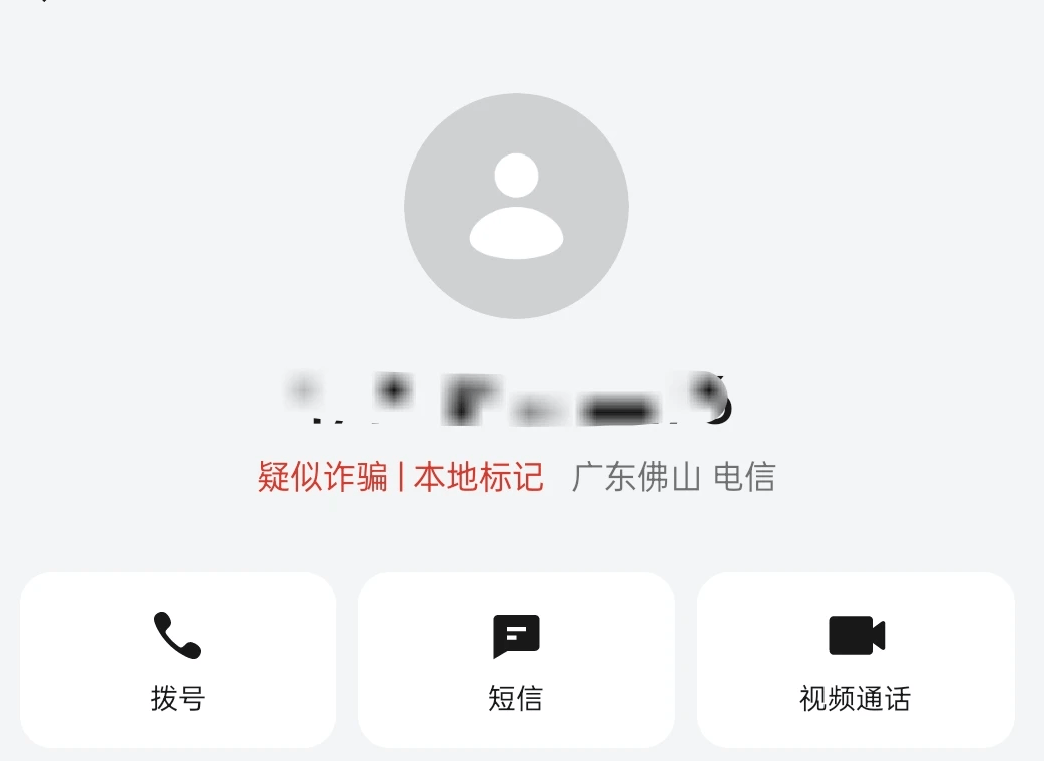Open the contact avatar placeholder

point(516,206)
